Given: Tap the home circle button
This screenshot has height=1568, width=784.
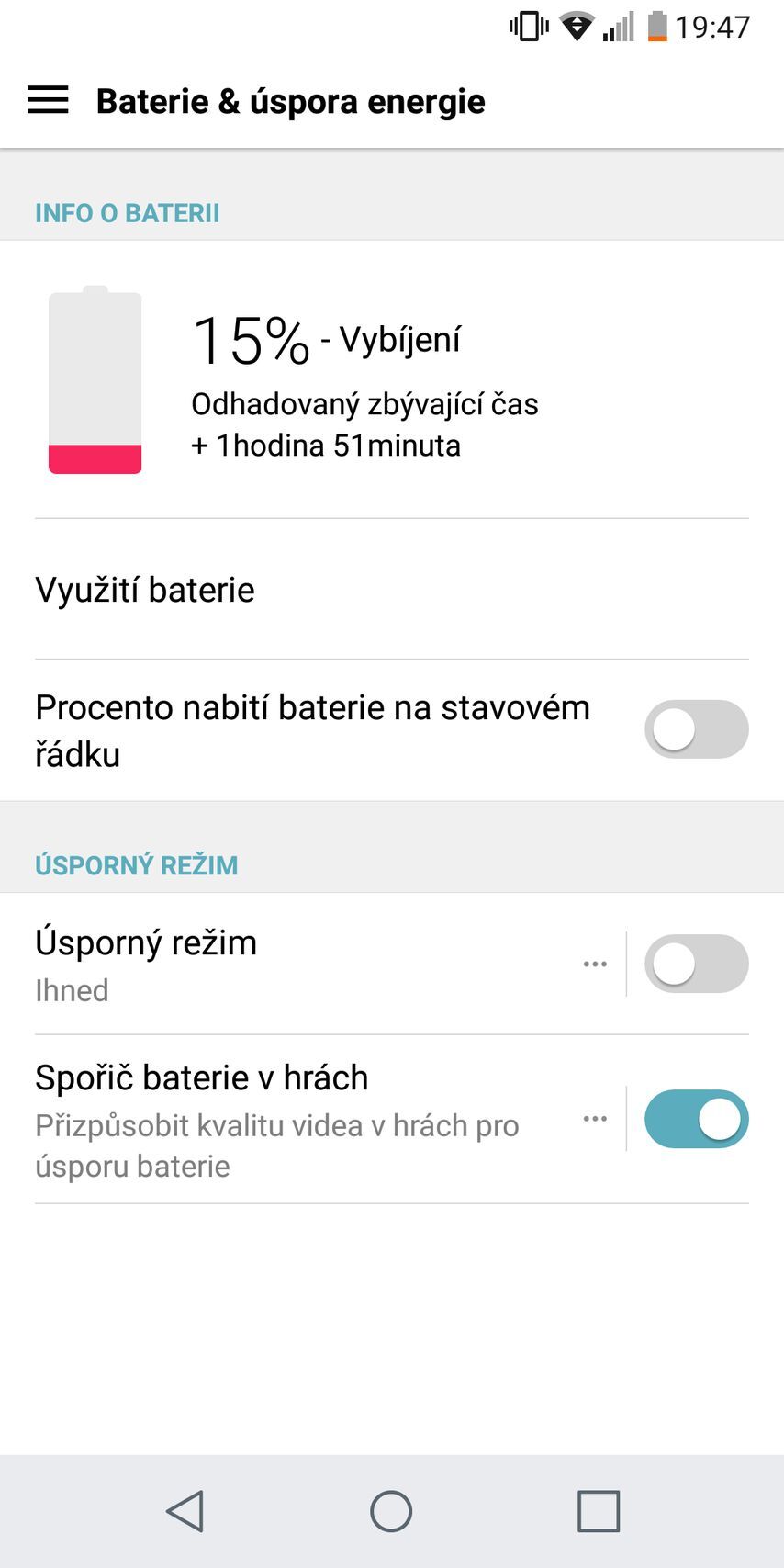Looking at the screenshot, I should [x=392, y=1509].
